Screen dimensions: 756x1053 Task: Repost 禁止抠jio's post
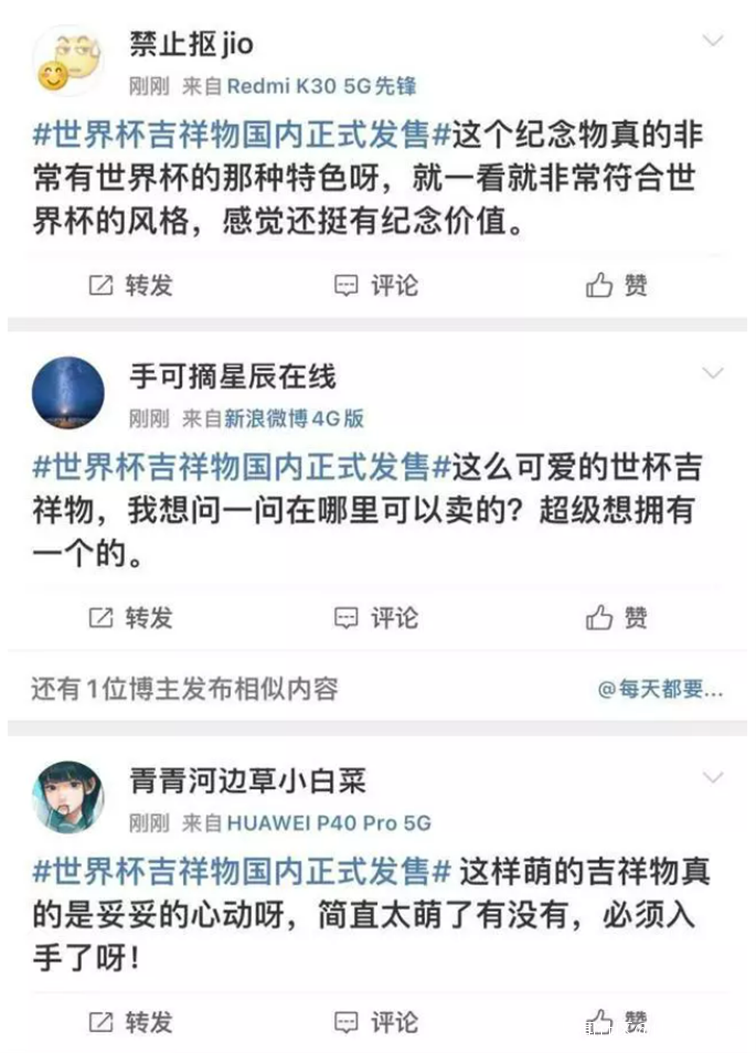131,285
